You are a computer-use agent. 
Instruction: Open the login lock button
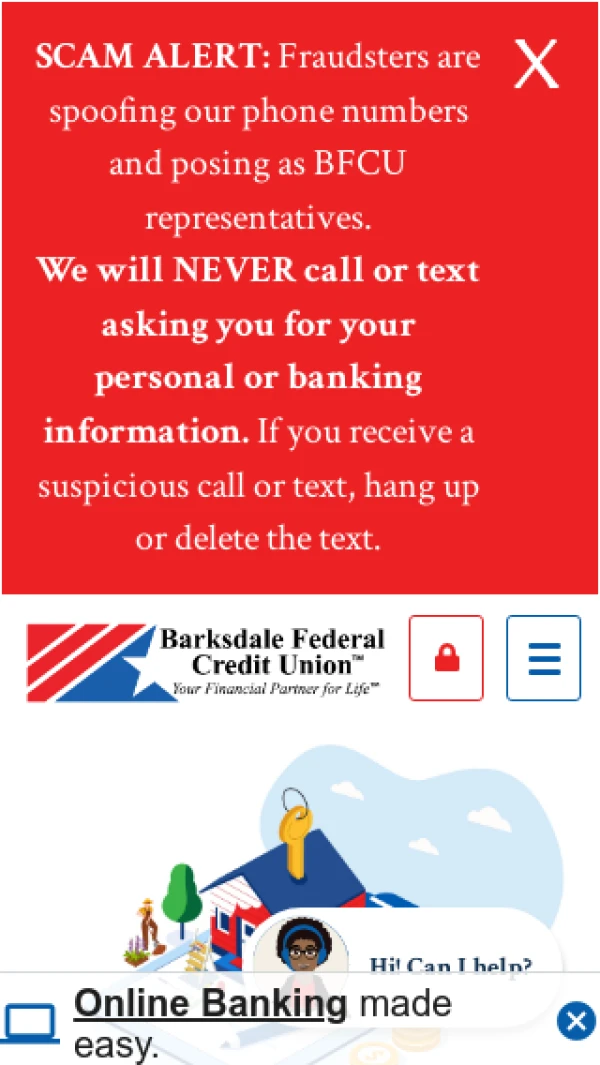tap(446, 658)
